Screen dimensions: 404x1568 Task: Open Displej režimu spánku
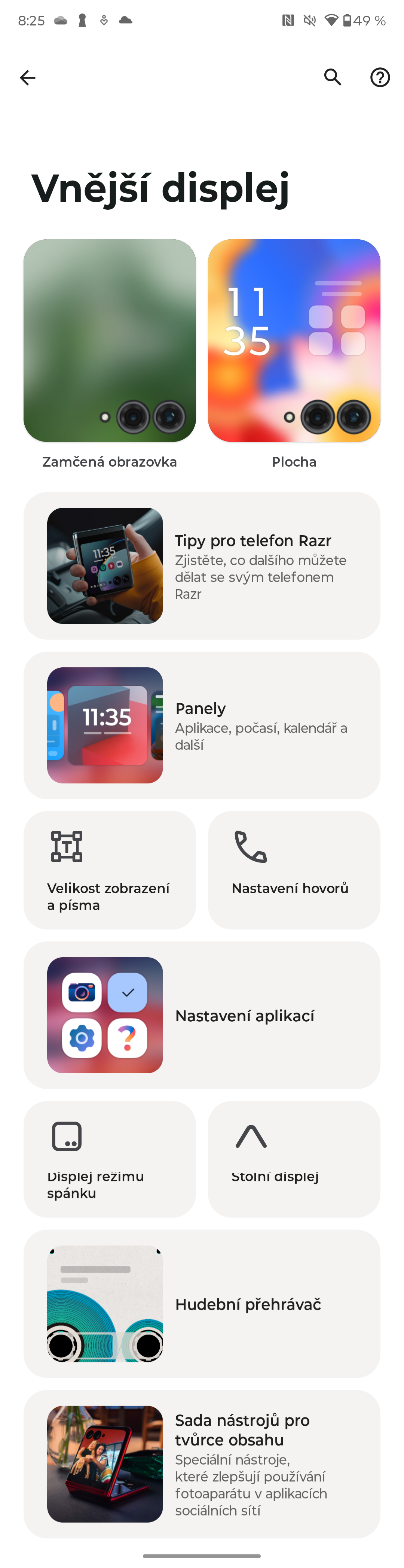click(110, 1158)
